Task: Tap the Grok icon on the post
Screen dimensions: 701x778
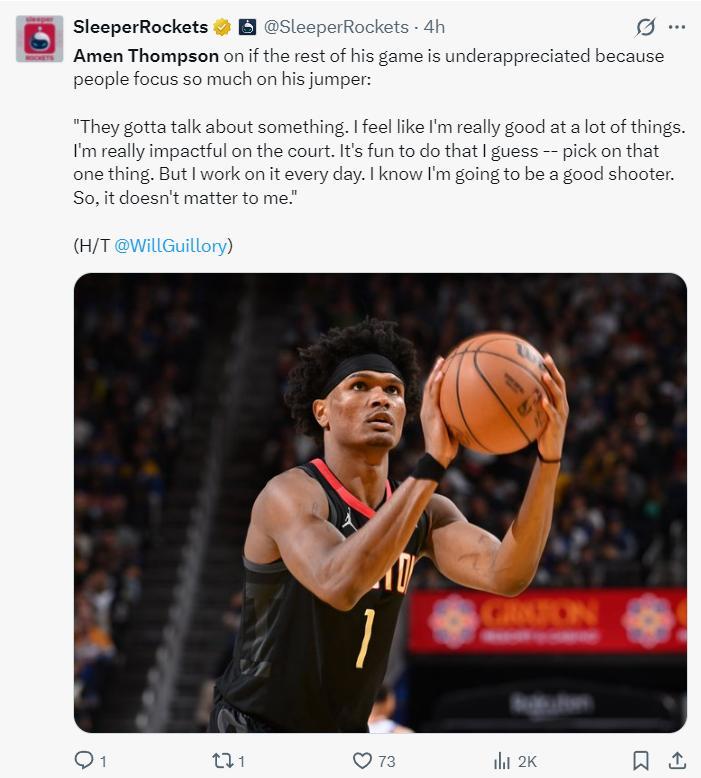Action: tap(645, 27)
